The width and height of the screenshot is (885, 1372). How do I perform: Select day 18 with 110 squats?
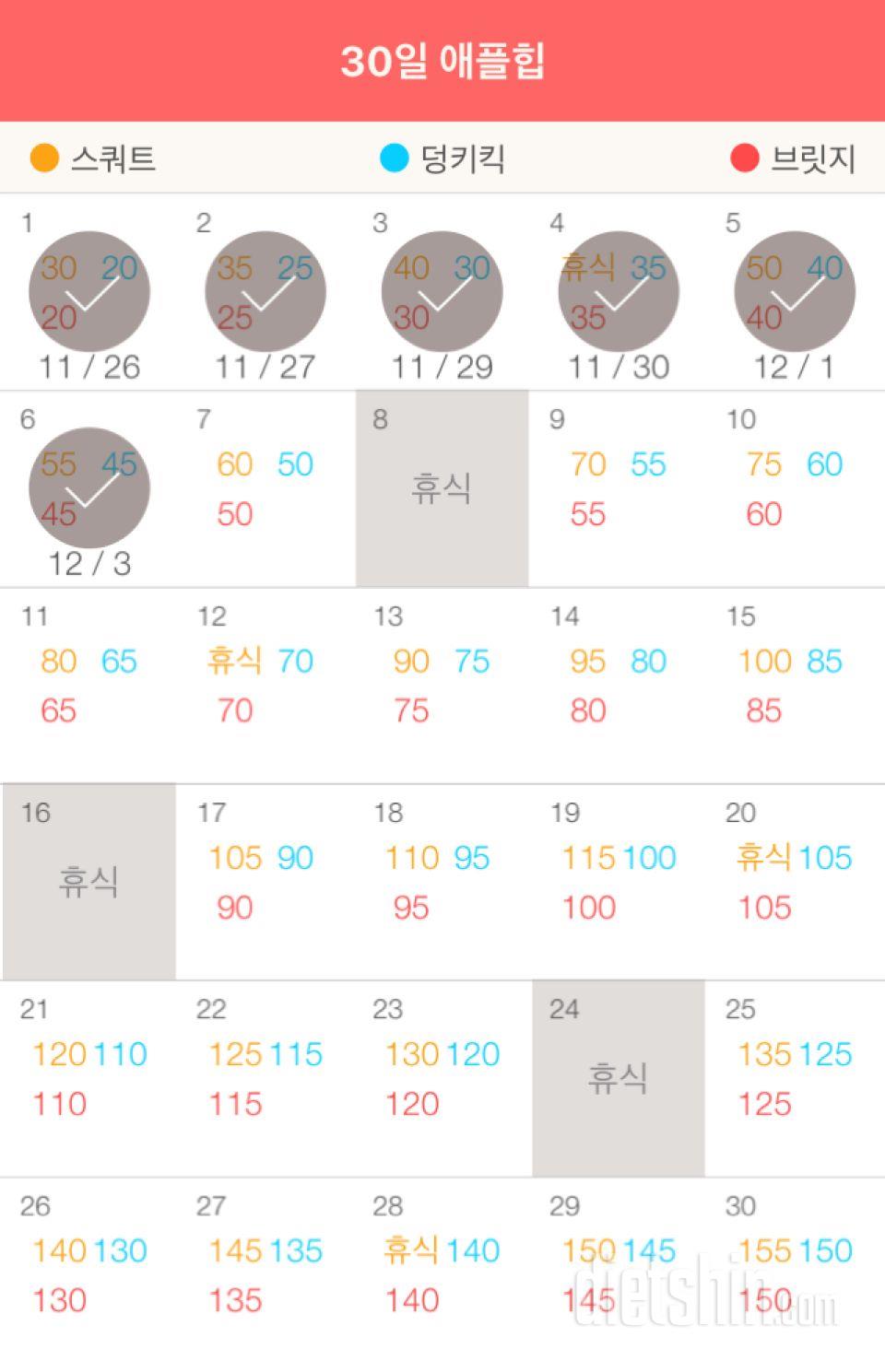pyautogui.click(x=442, y=882)
